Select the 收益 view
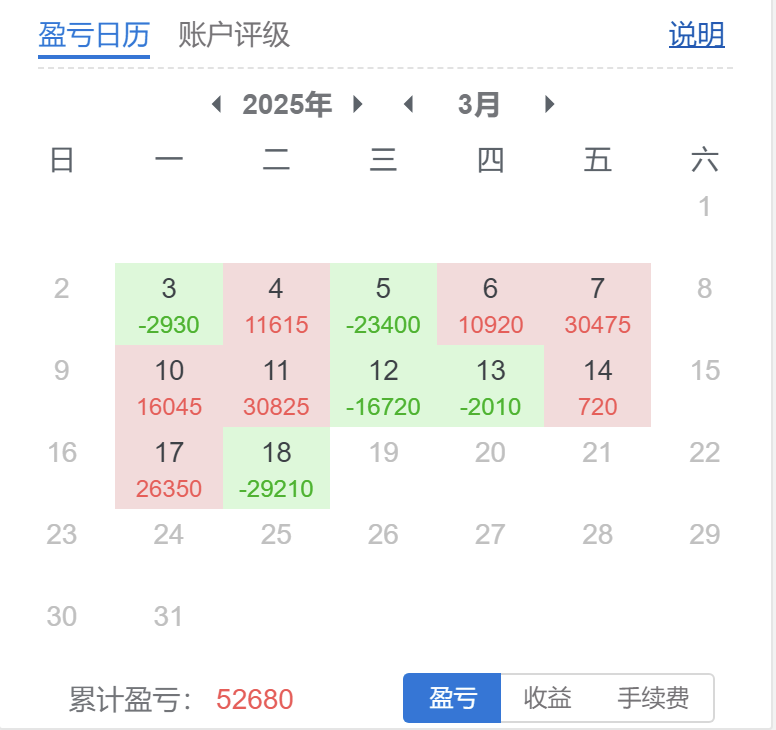This screenshot has height=730, width=776. (x=548, y=698)
